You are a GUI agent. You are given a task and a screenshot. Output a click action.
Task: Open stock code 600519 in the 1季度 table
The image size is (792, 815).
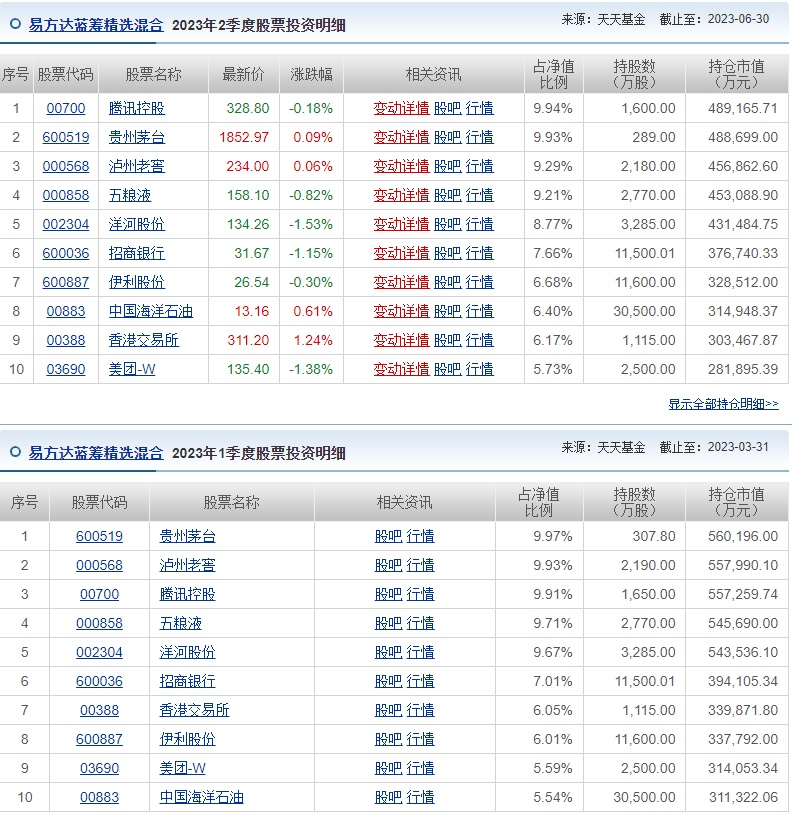coord(99,536)
